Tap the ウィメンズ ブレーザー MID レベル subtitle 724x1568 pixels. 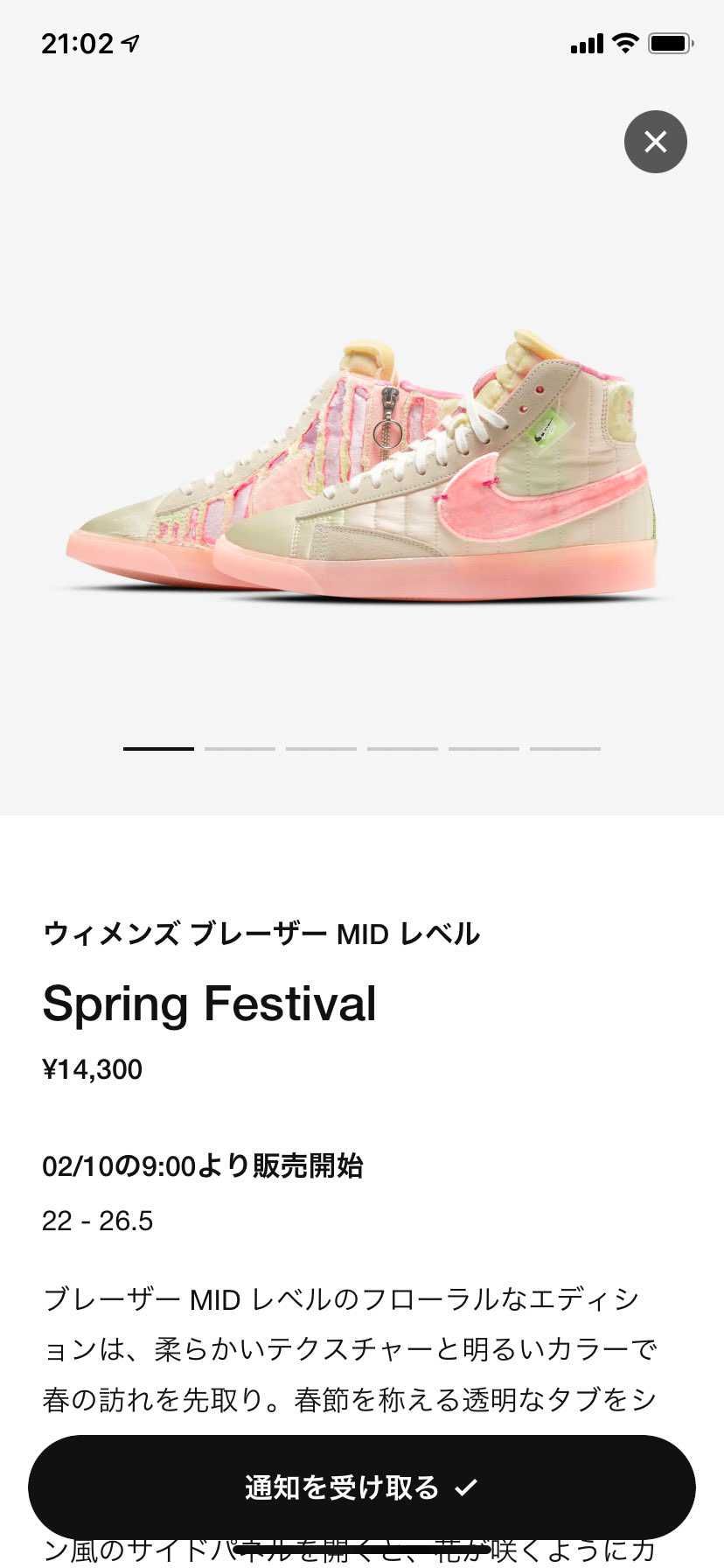[261, 933]
